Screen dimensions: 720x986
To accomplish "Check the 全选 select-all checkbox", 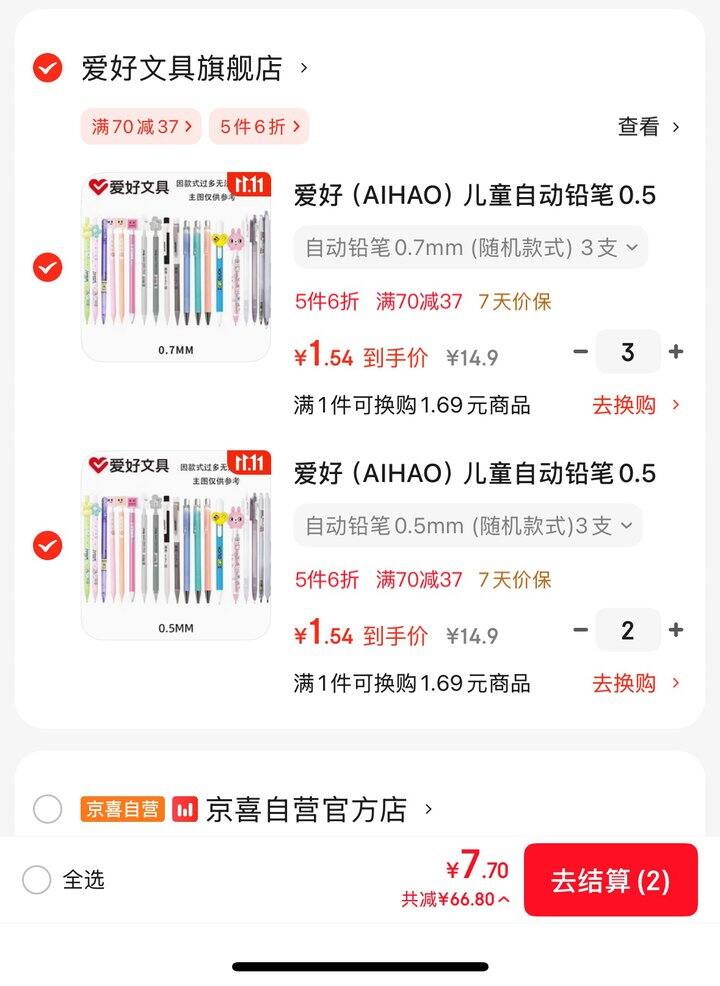I will coord(36,881).
